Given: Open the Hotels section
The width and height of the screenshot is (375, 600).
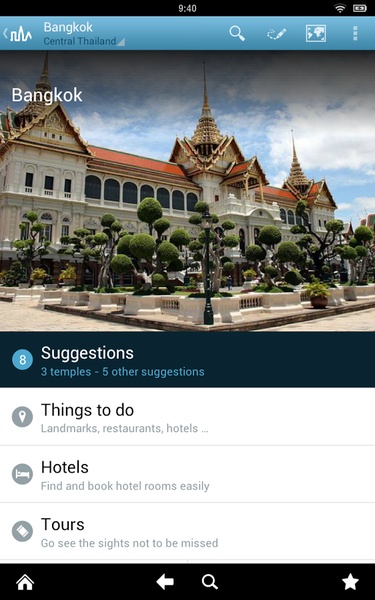Looking at the screenshot, I should tap(188, 474).
